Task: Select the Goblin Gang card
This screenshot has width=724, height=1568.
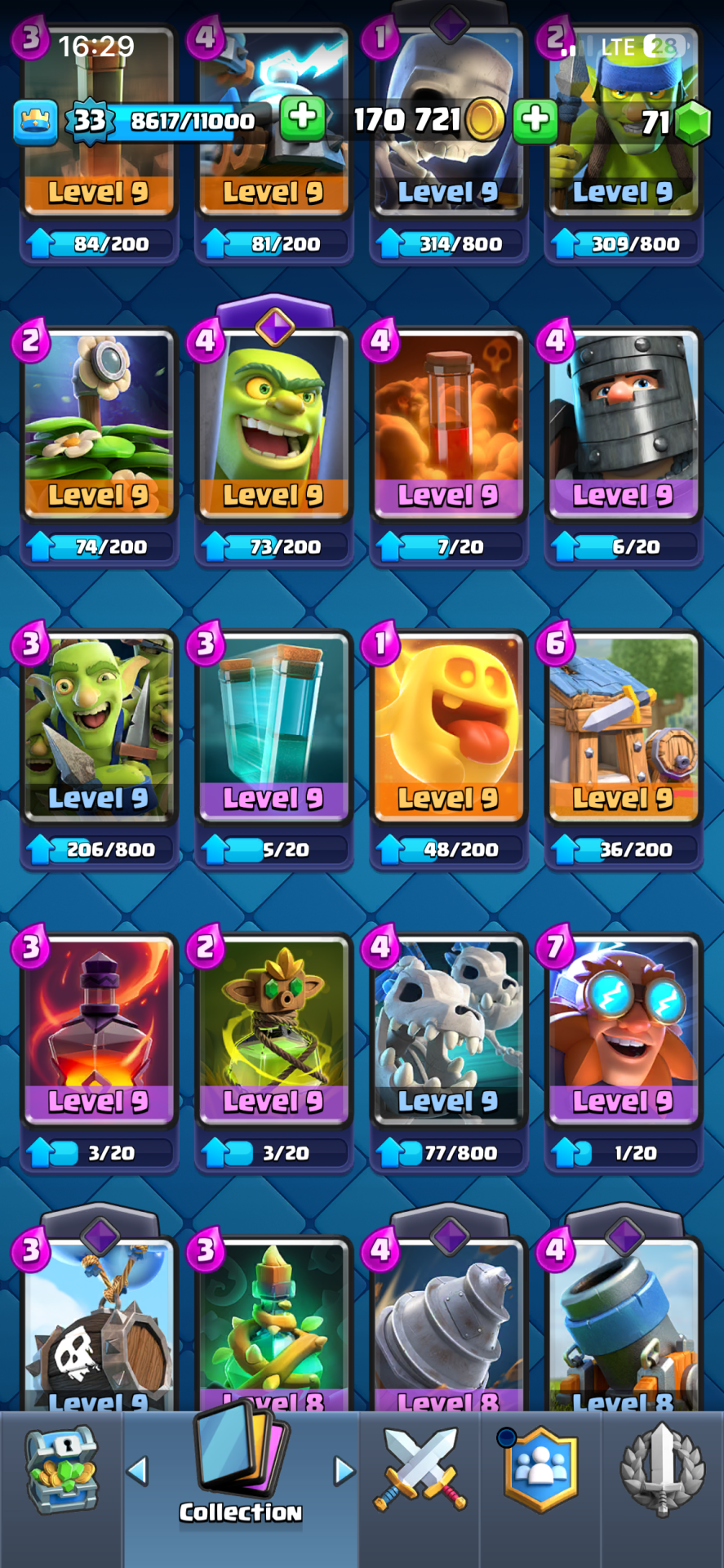Action: point(99,727)
